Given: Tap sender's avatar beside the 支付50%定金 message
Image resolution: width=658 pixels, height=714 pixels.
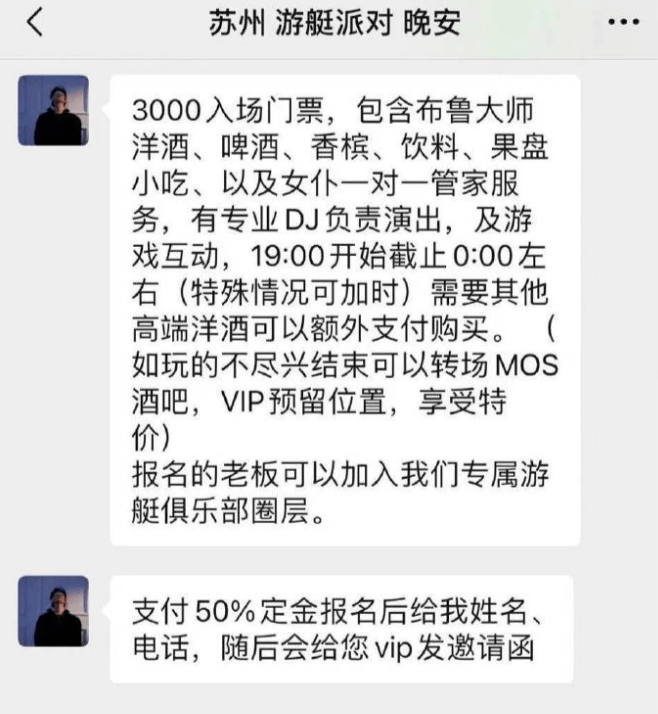Looking at the screenshot, I should (x=53, y=611).
